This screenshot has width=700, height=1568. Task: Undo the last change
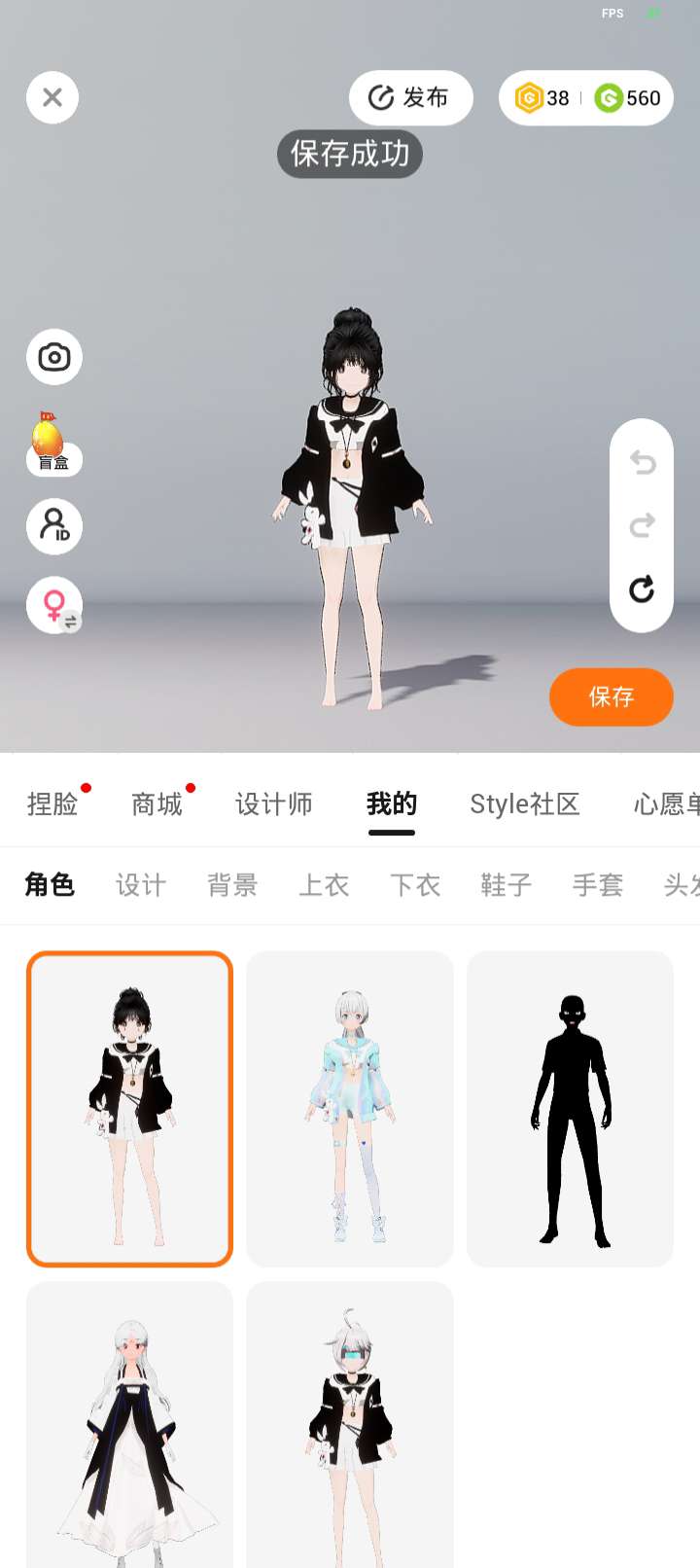(642, 462)
